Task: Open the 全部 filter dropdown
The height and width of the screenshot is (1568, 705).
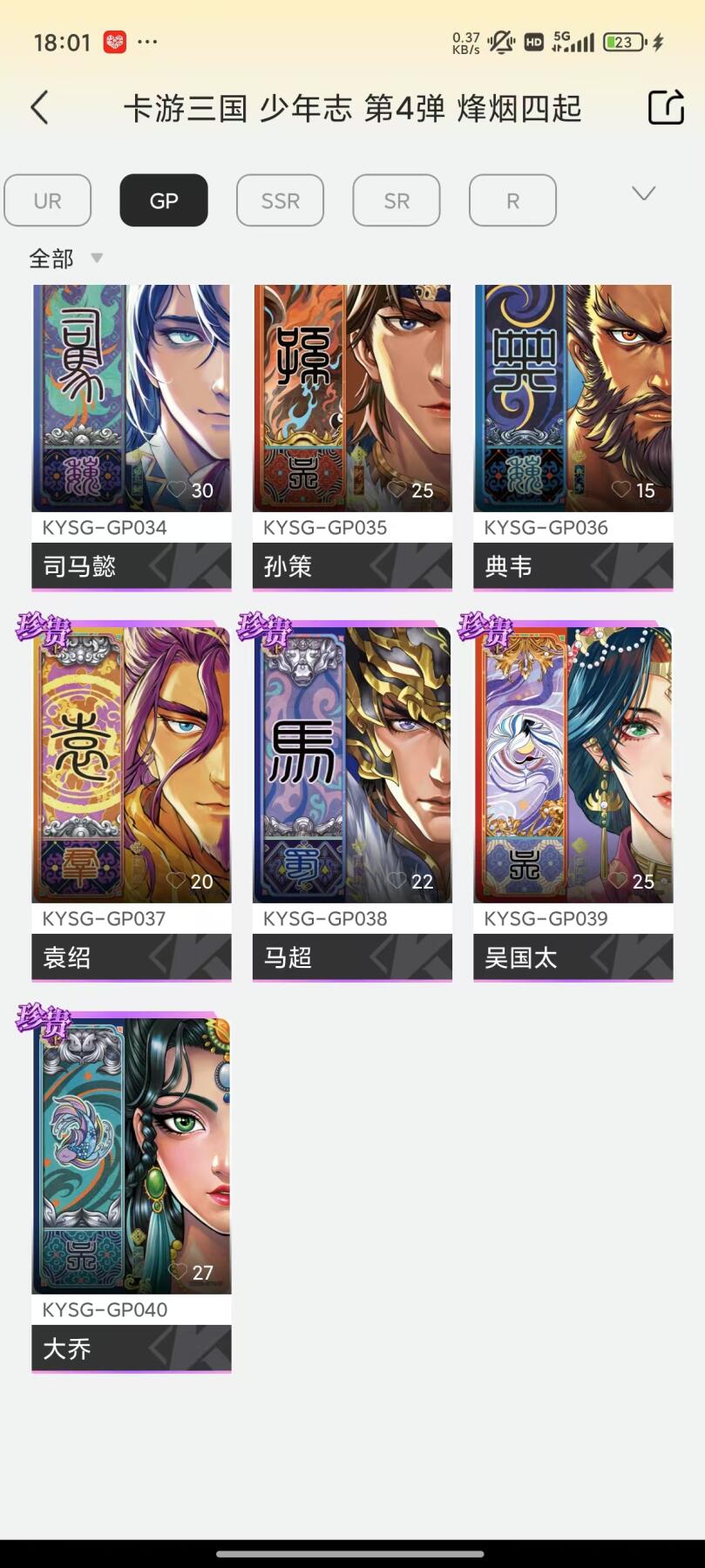Action: pos(65,259)
